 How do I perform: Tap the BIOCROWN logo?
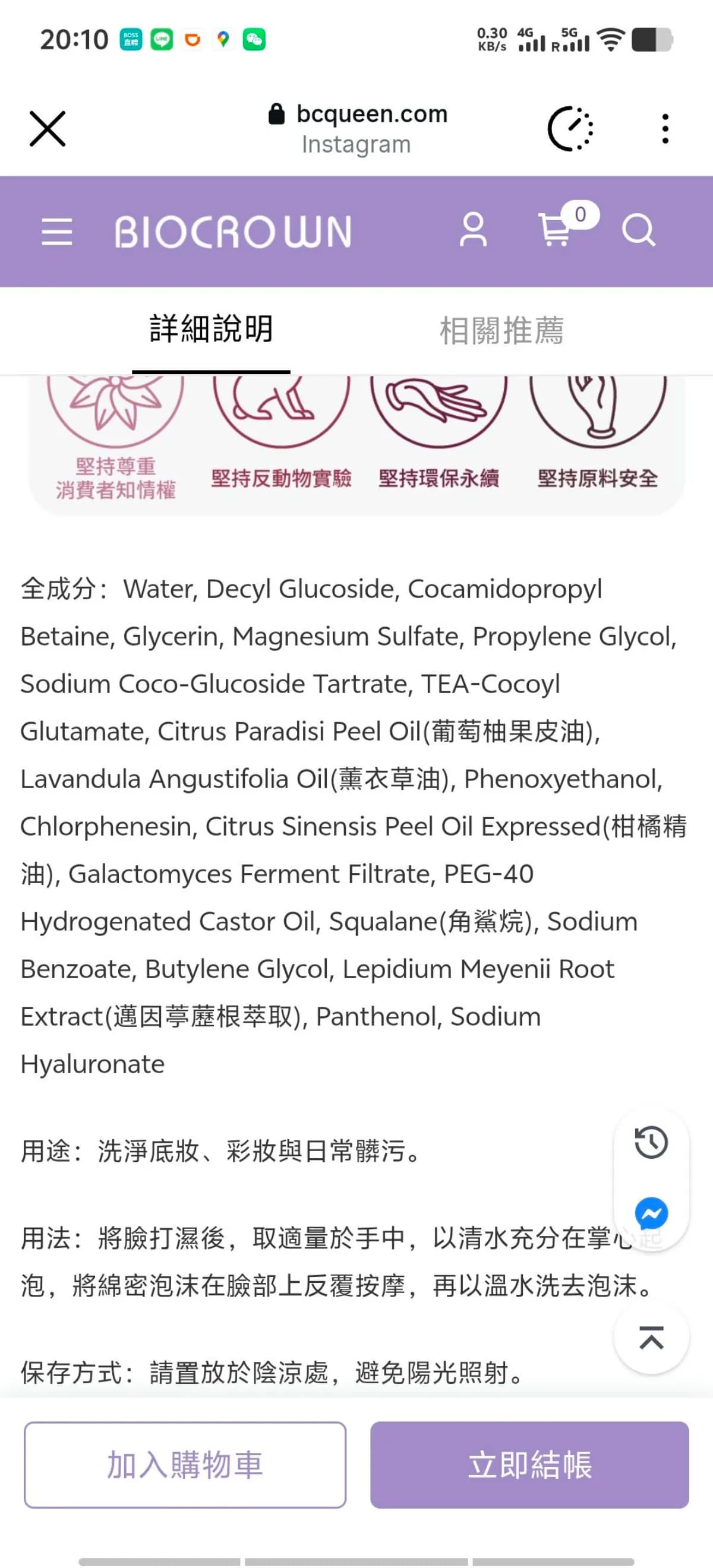coord(231,231)
